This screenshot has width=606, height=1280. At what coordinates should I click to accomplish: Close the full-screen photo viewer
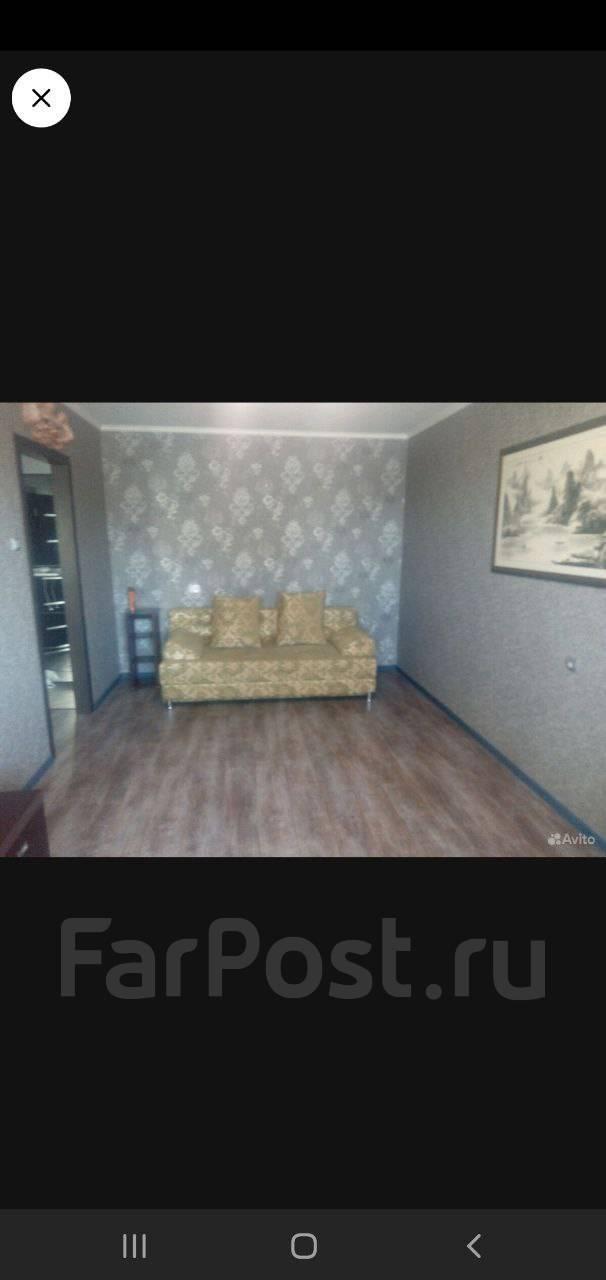(41, 98)
